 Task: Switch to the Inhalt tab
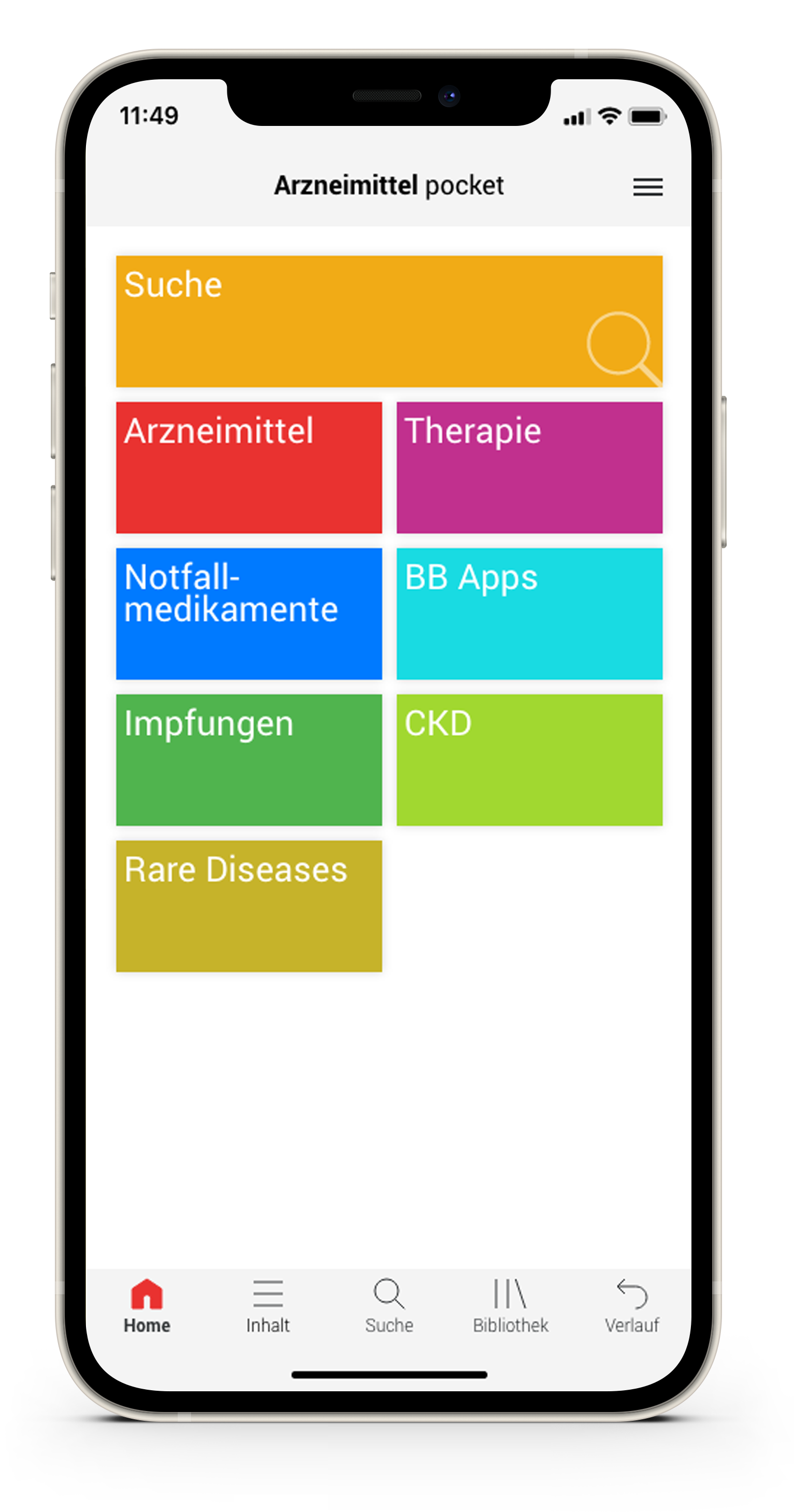pyautogui.click(x=268, y=1305)
